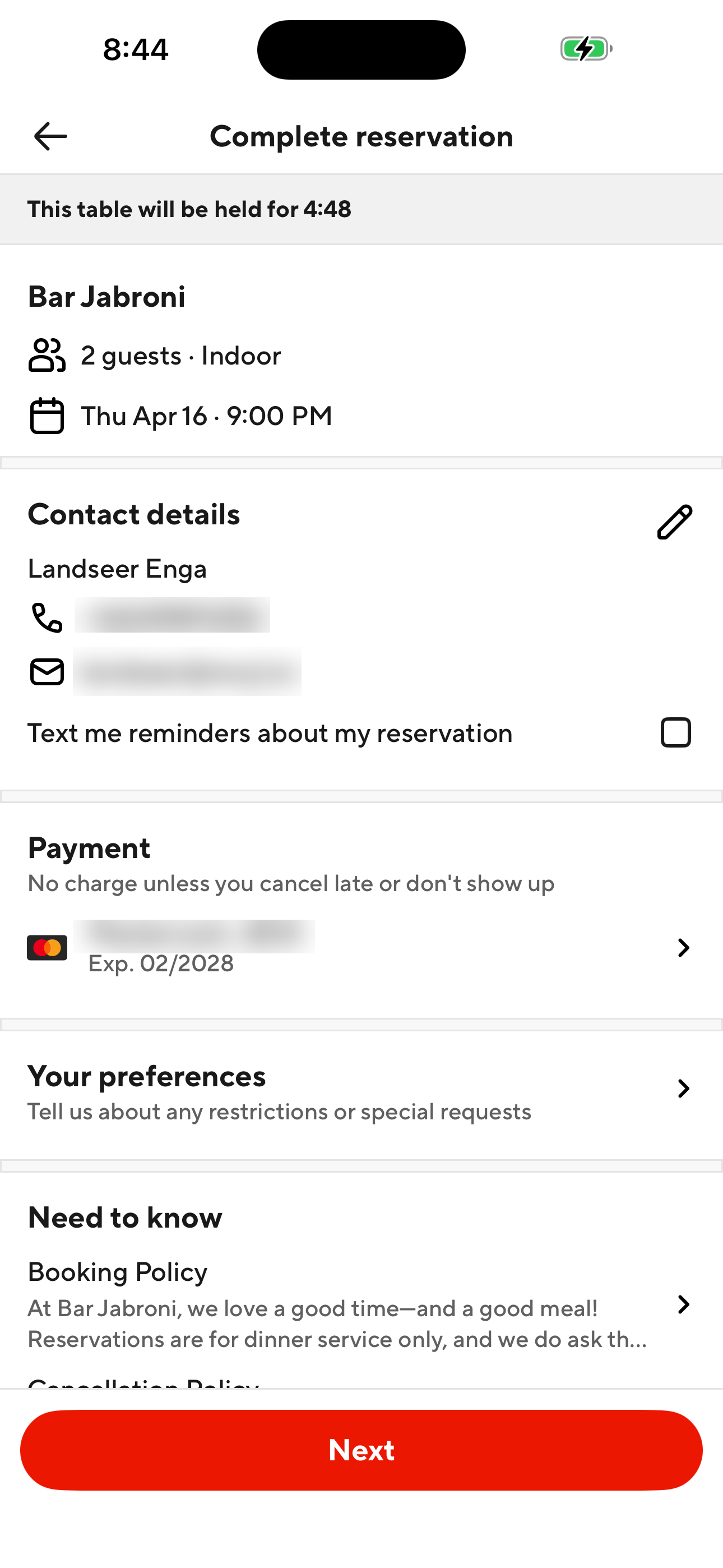Screen dimensions: 723x1568
Task: Select the Need to know section heading
Action: tap(124, 1217)
